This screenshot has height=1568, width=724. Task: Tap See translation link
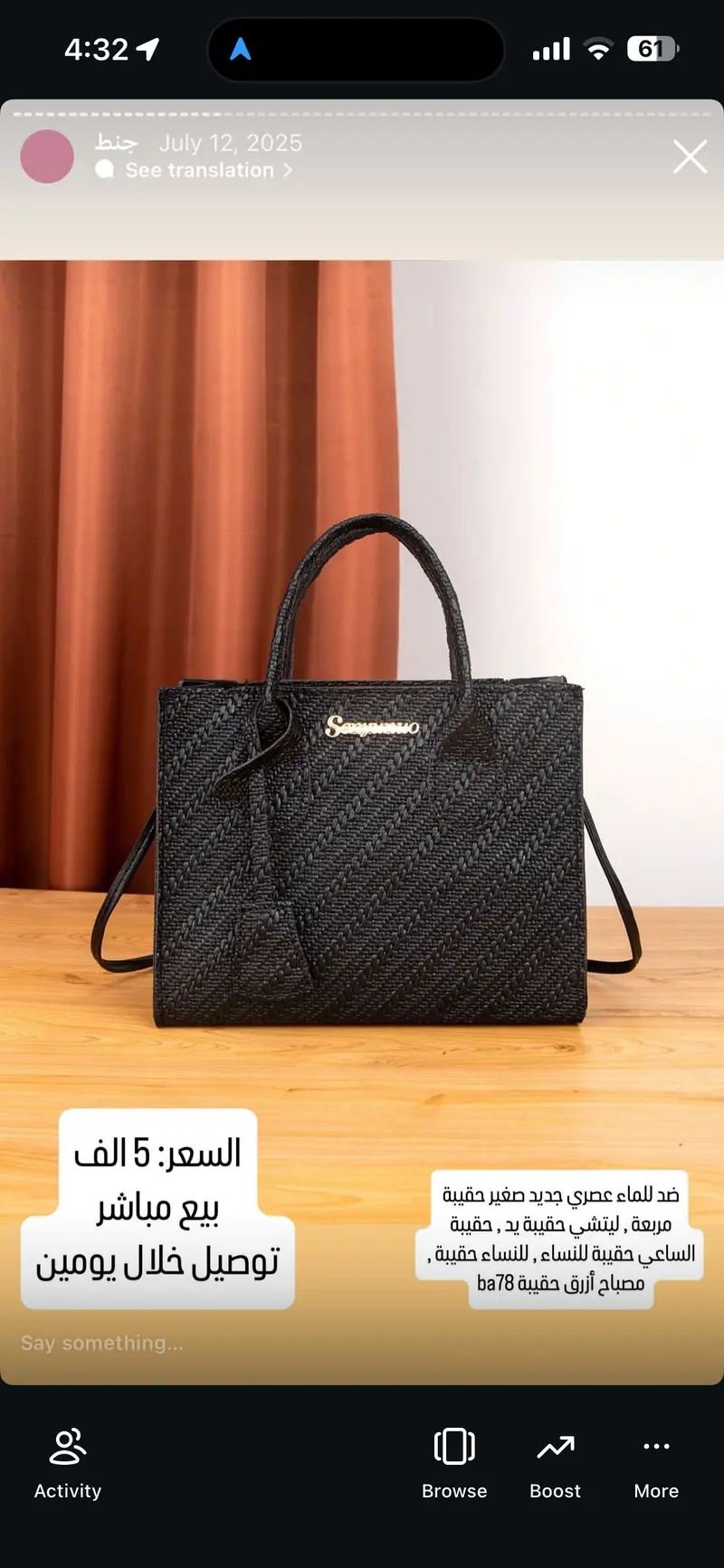199,170
